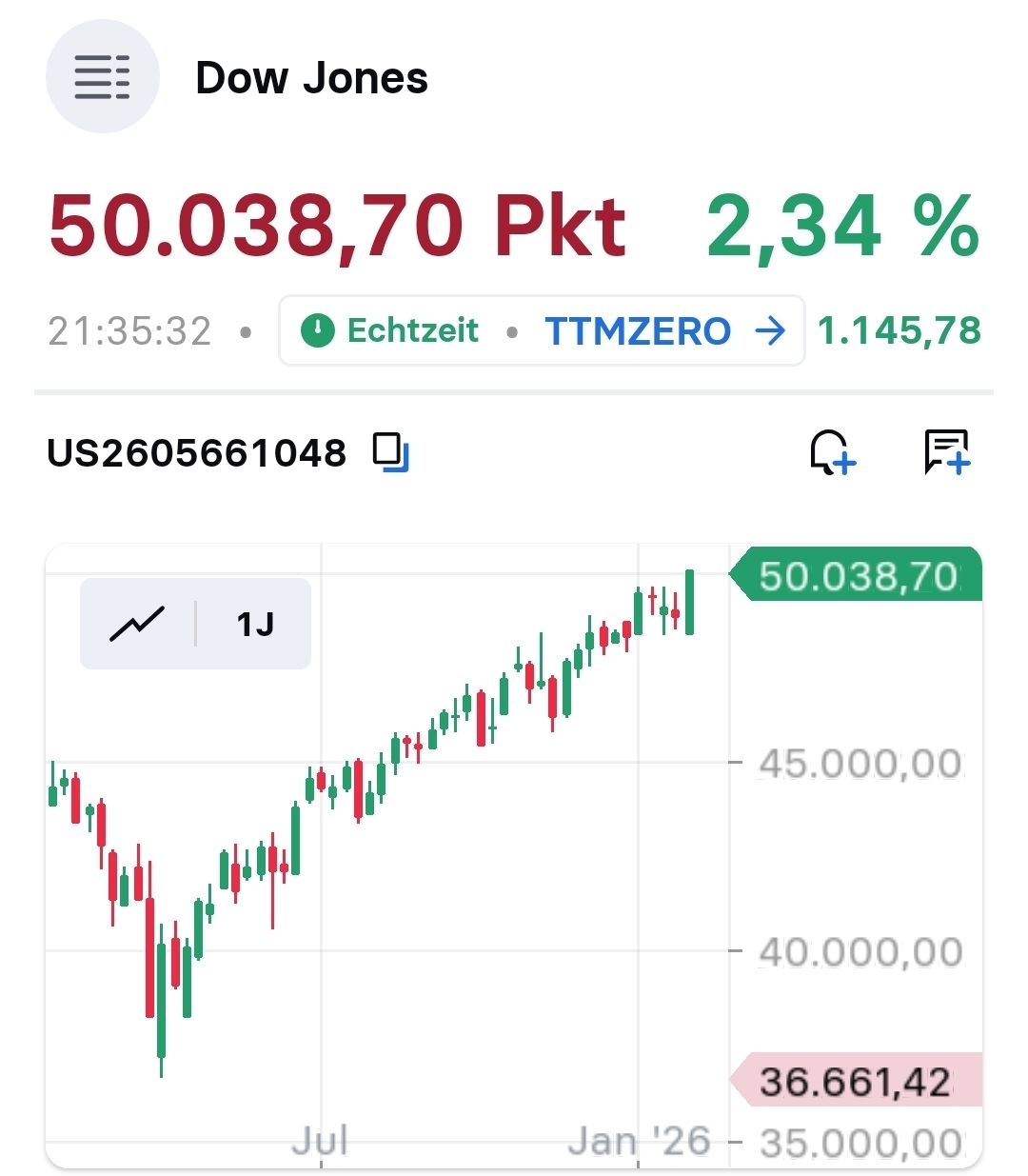Change the chart type via line icon

tap(138, 624)
